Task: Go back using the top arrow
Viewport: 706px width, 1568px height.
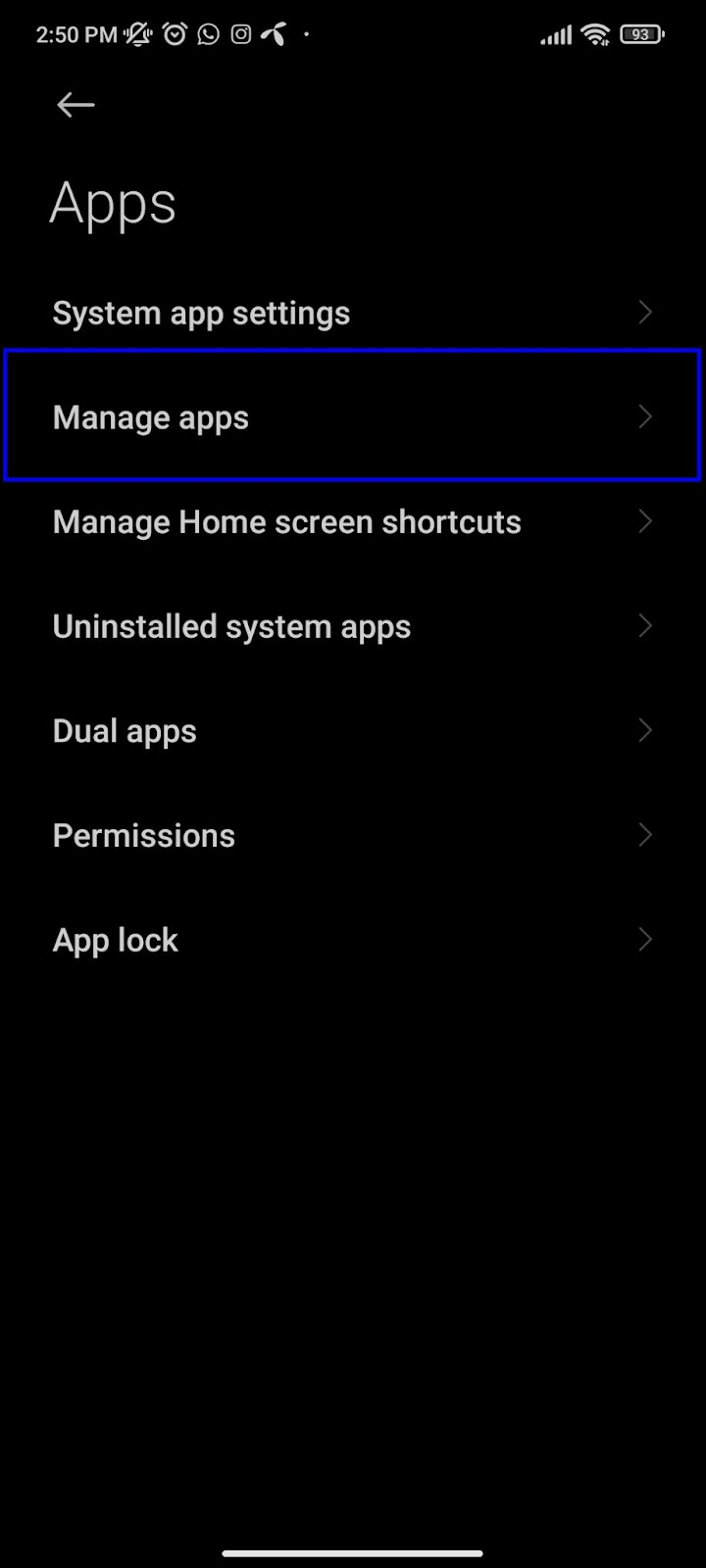Action: click(x=76, y=105)
